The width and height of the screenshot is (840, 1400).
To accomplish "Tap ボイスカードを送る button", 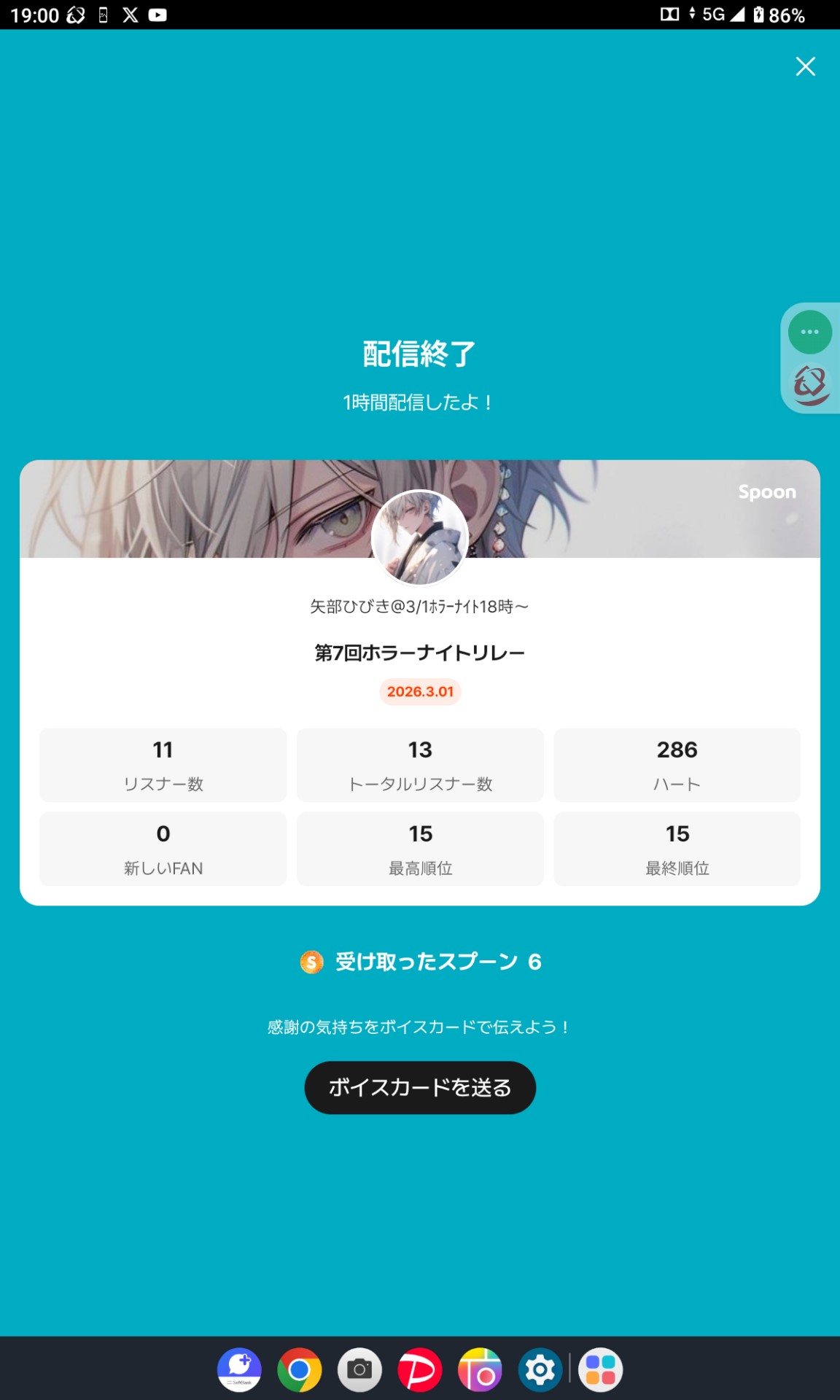I will [420, 1087].
